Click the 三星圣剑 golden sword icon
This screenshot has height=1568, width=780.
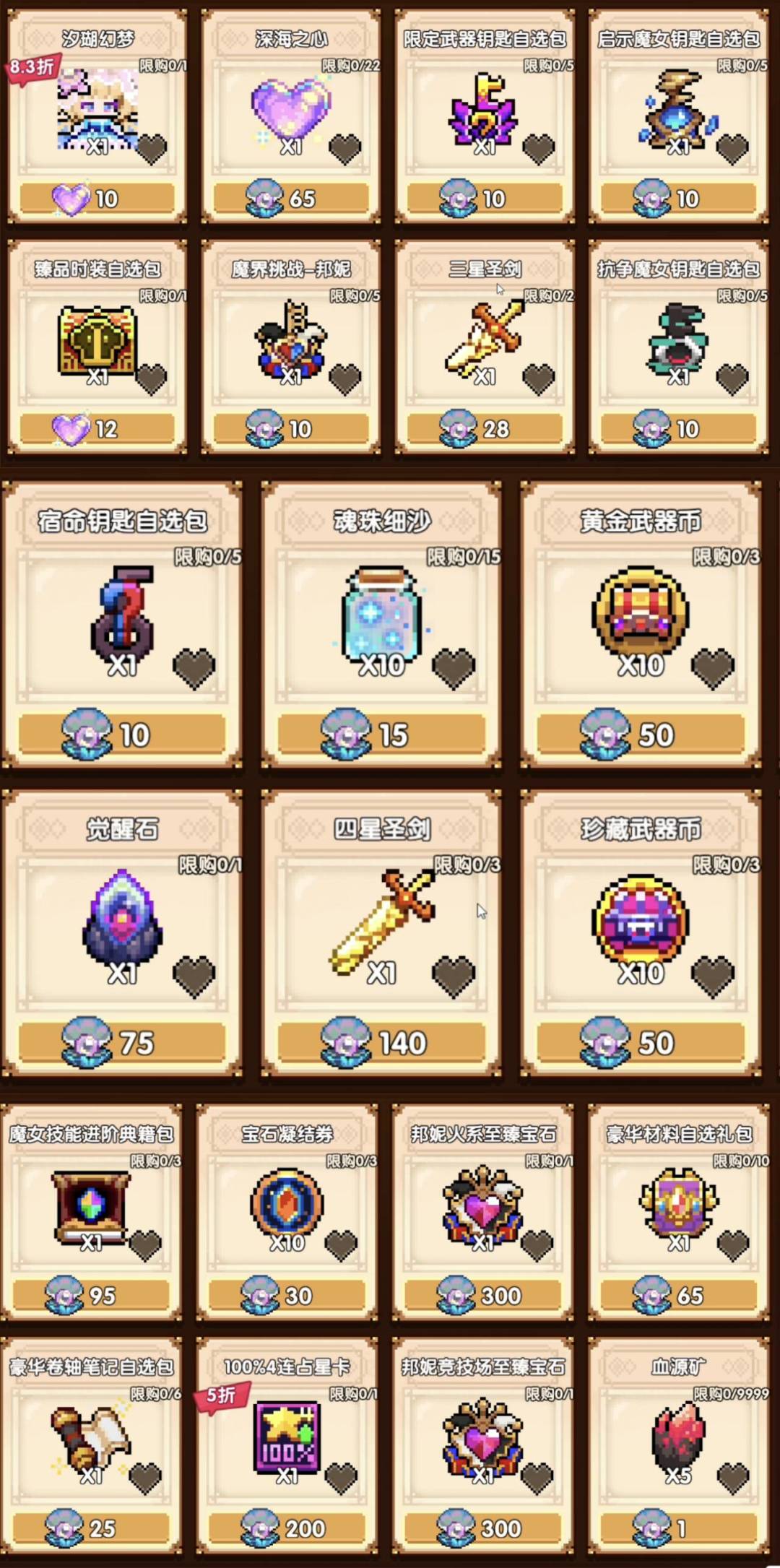click(x=485, y=338)
